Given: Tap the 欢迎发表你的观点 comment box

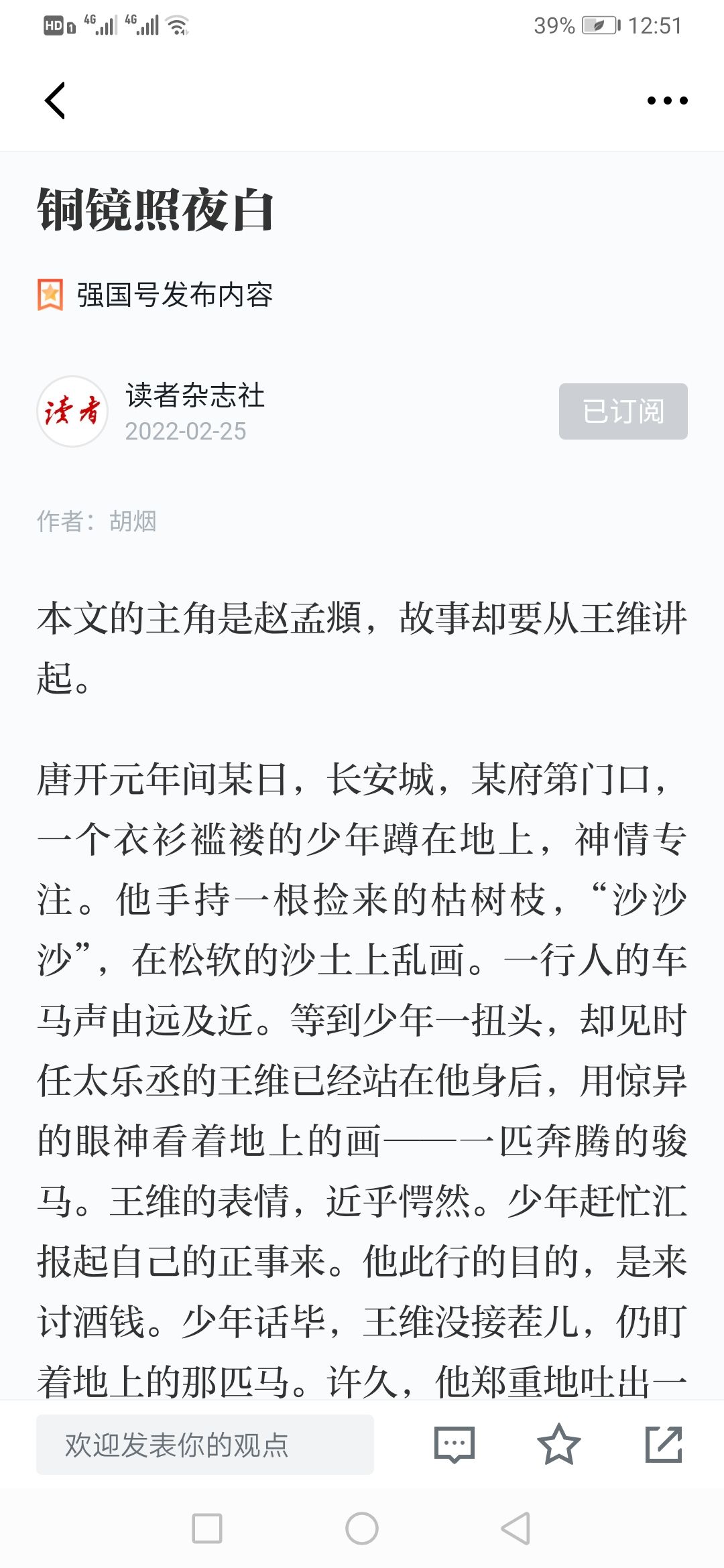Looking at the screenshot, I should pyautogui.click(x=205, y=1445).
